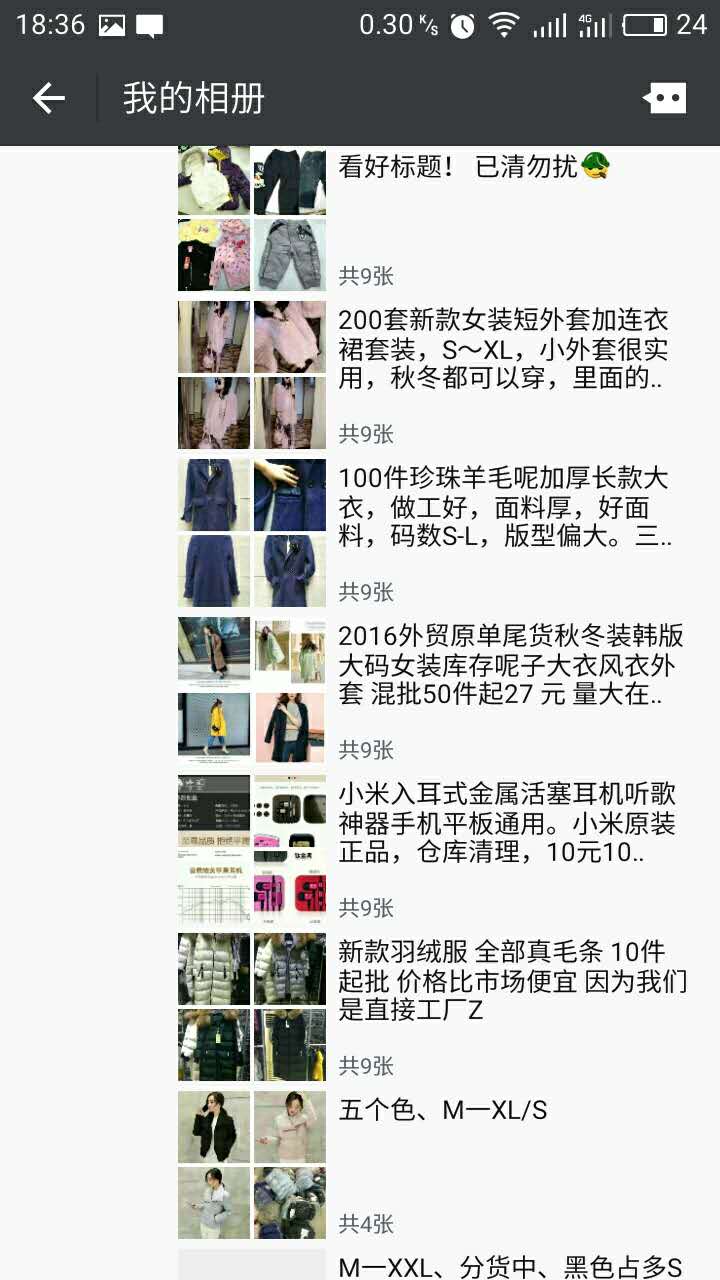Viewport: 720px width, 1280px height.
Task: Open the 2016外贸原单尾货秋冬装 post
Action: pyautogui.click(x=510, y=665)
